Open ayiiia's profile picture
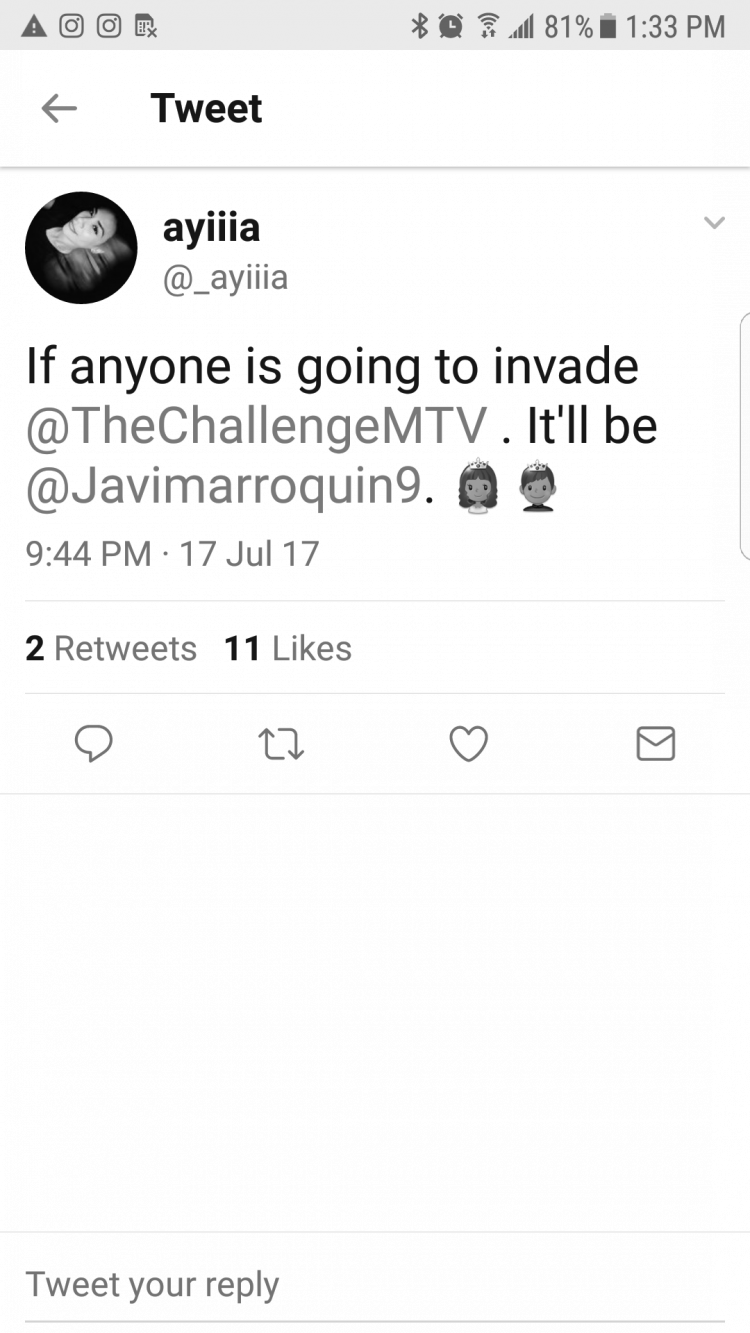 coord(81,248)
